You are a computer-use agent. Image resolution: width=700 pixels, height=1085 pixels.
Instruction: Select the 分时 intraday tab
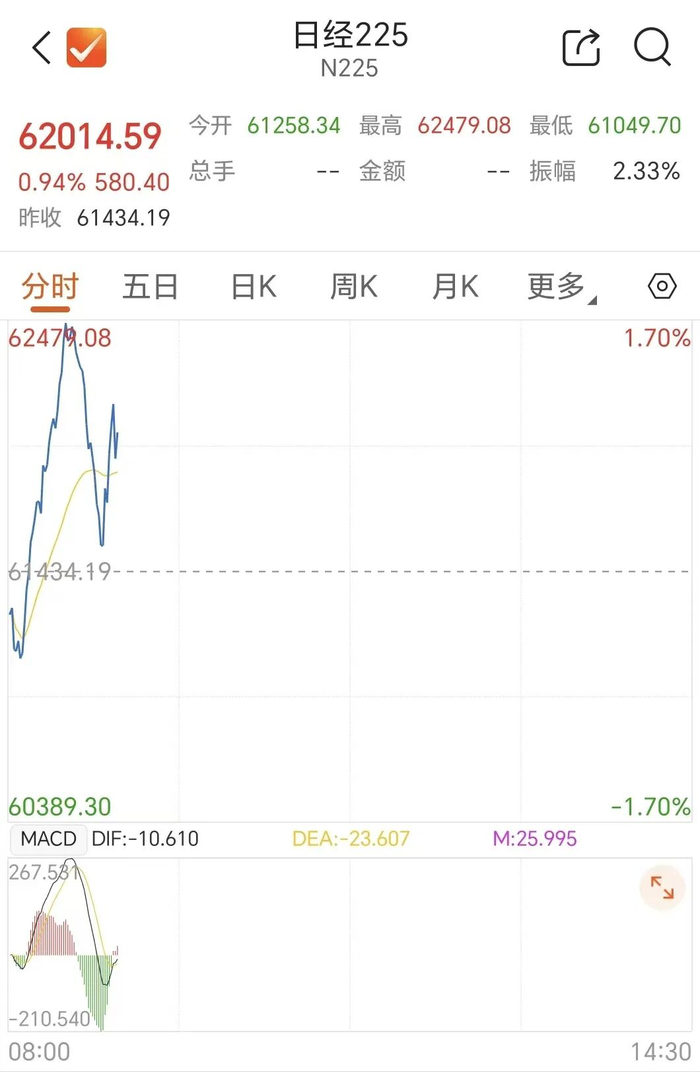coord(50,286)
